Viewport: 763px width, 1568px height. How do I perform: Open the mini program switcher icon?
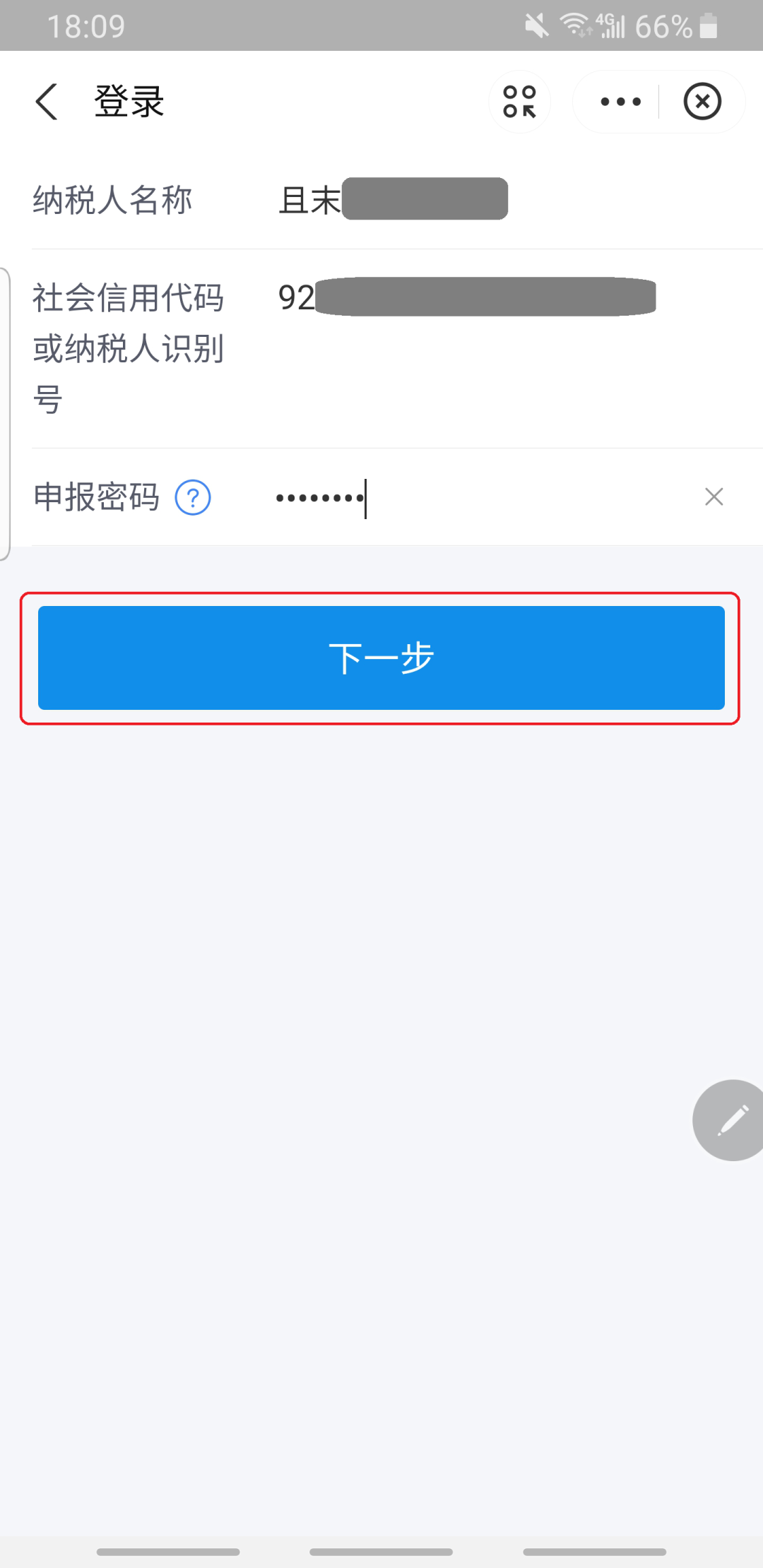pyautogui.click(x=519, y=102)
